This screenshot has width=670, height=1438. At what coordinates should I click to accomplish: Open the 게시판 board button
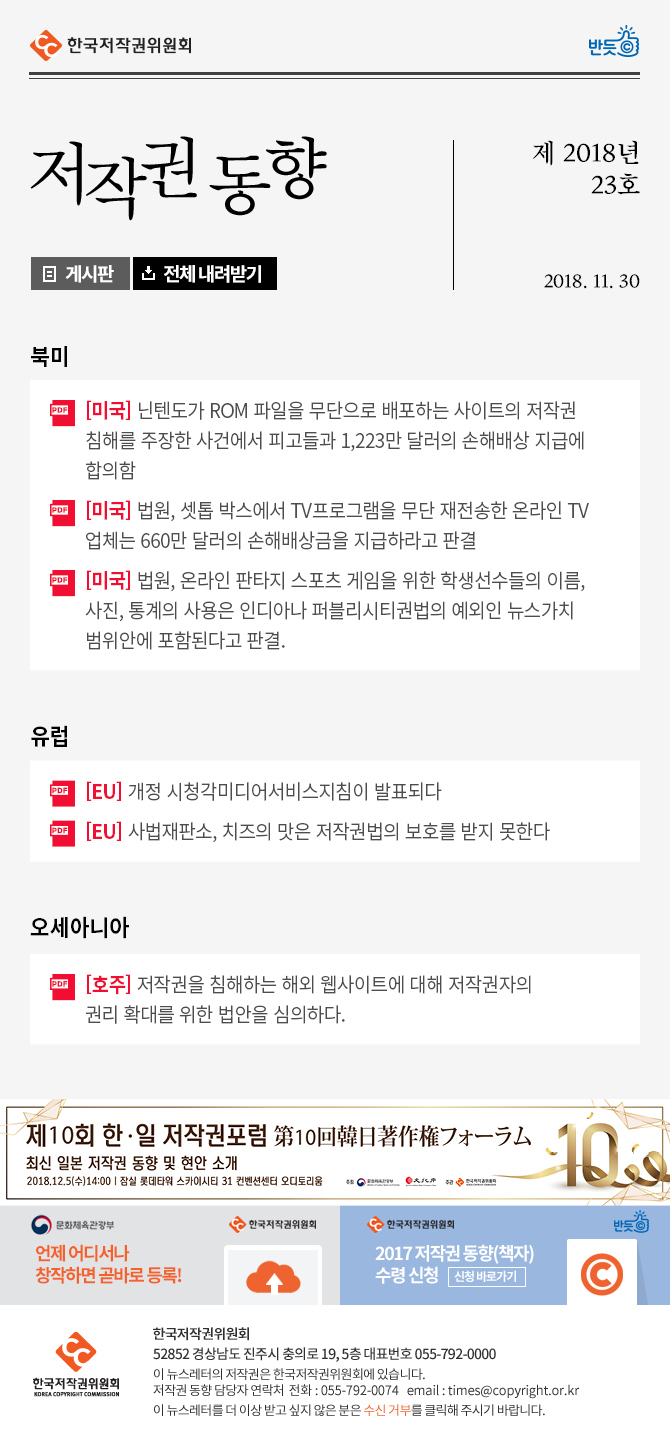tap(80, 273)
